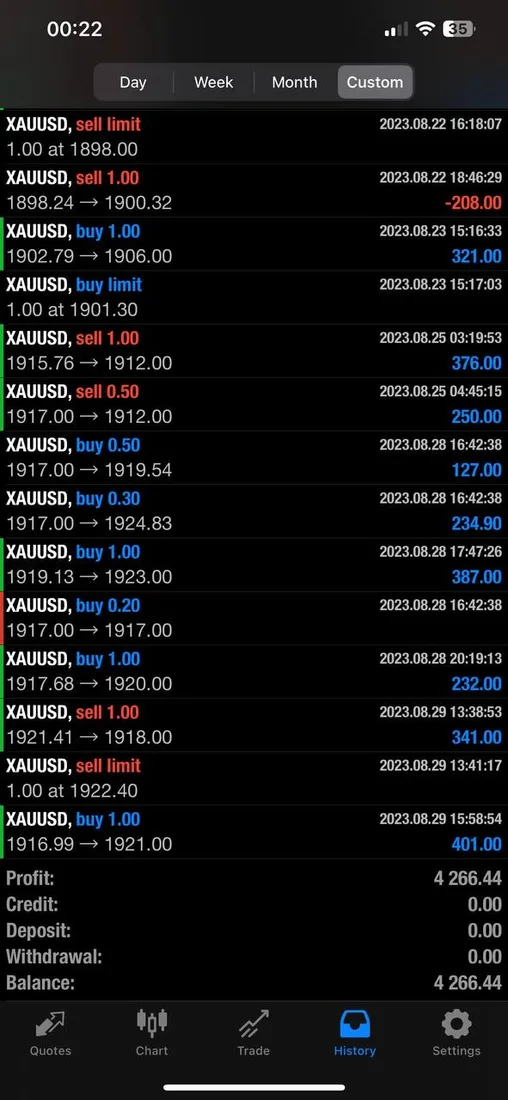Switch to the Trade tab
Viewport: 508px width, 1100px height.
(253, 1033)
